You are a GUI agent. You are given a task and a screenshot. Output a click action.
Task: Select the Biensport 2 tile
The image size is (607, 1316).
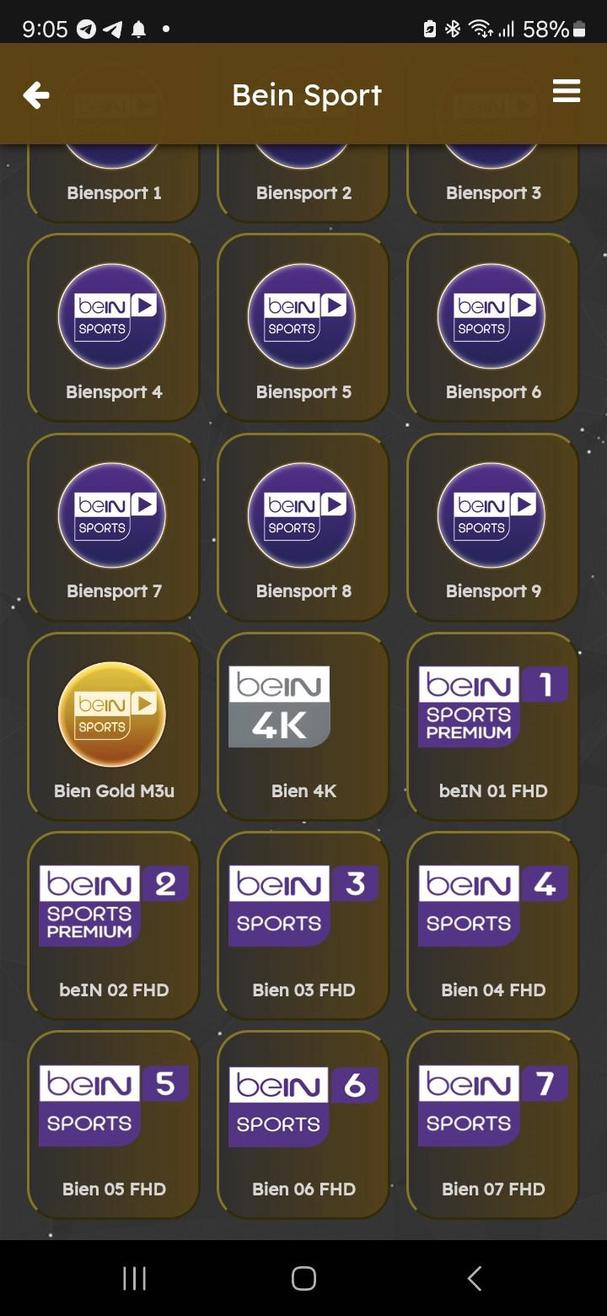tap(303, 185)
